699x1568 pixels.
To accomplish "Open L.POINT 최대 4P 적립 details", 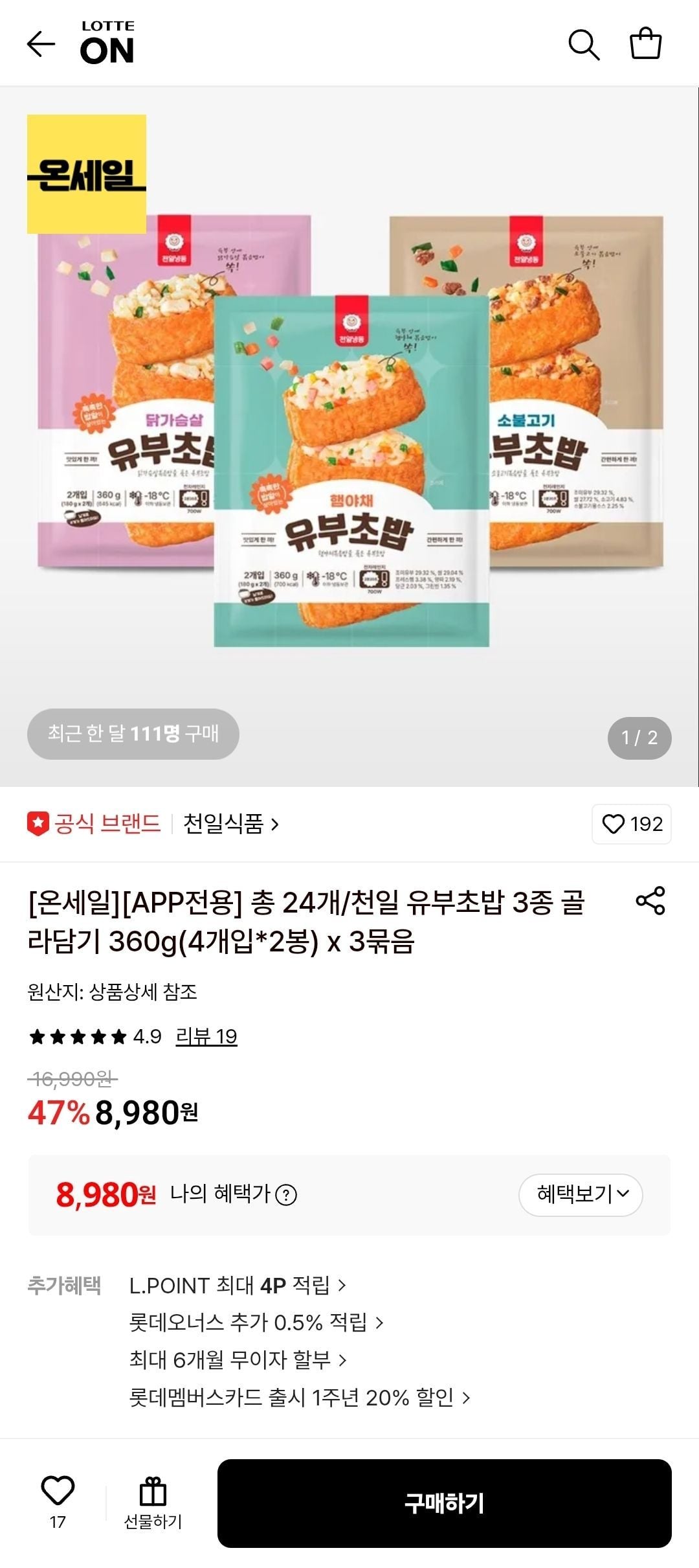I will click(238, 1286).
